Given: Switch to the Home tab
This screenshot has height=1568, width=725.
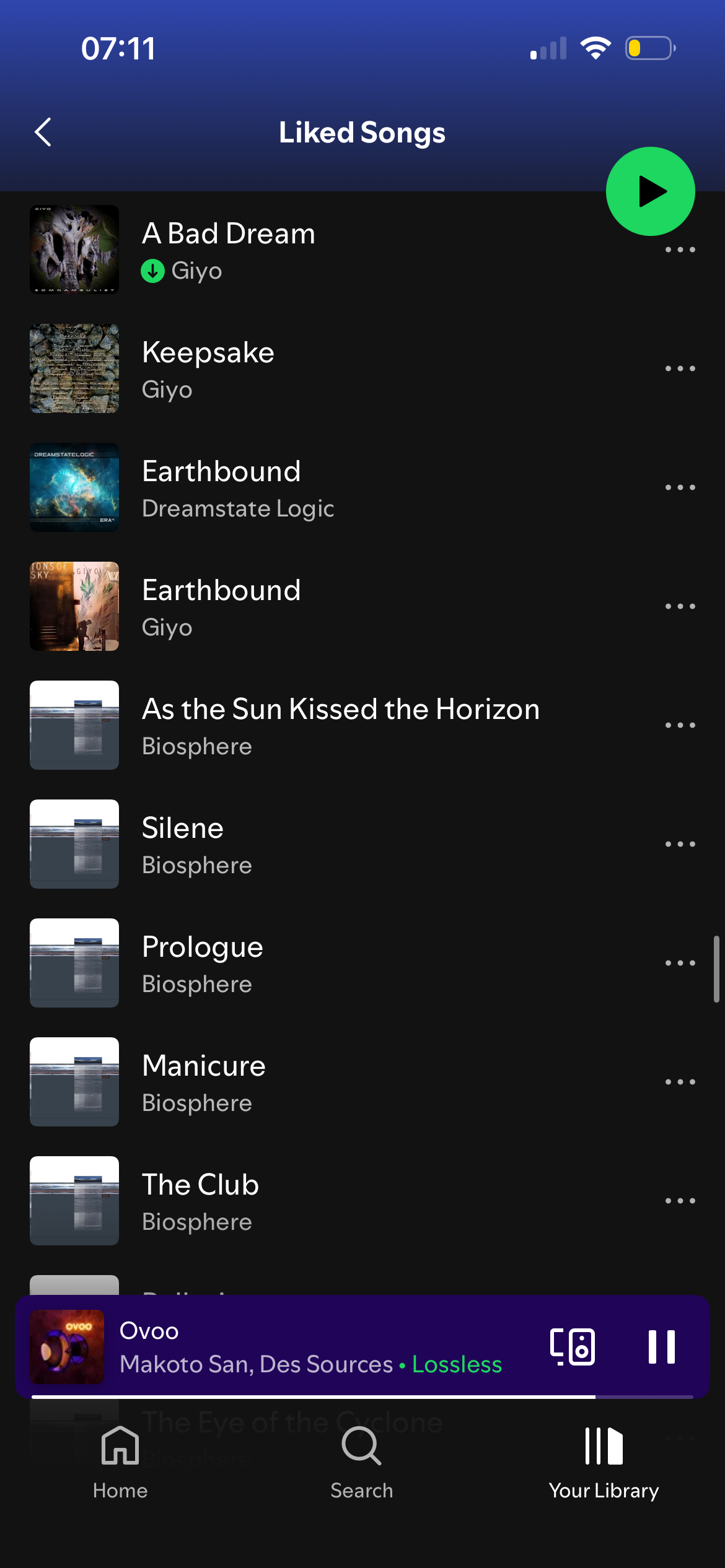Looking at the screenshot, I should [120, 1461].
